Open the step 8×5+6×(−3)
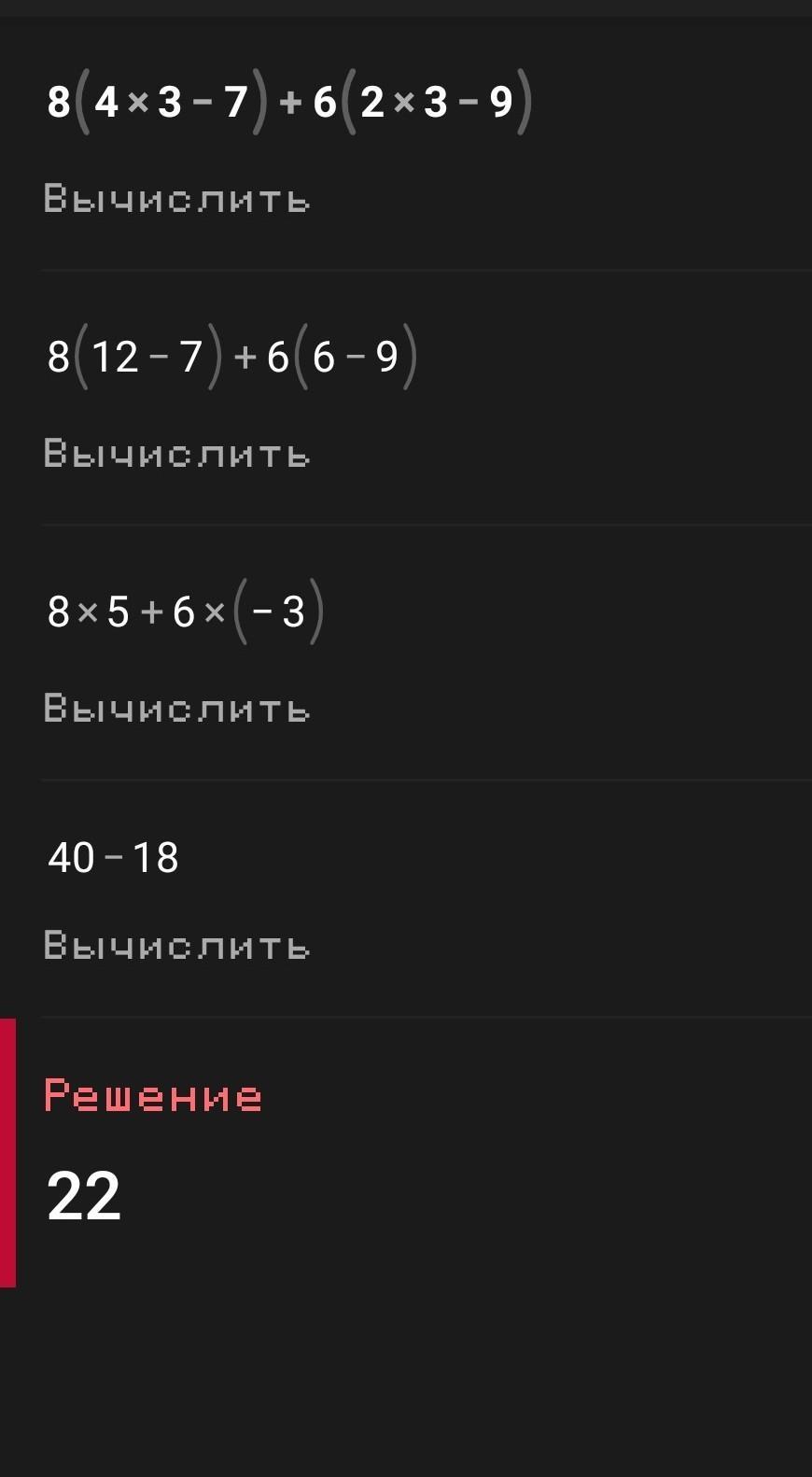812x1477 pixels. (406, 654)
